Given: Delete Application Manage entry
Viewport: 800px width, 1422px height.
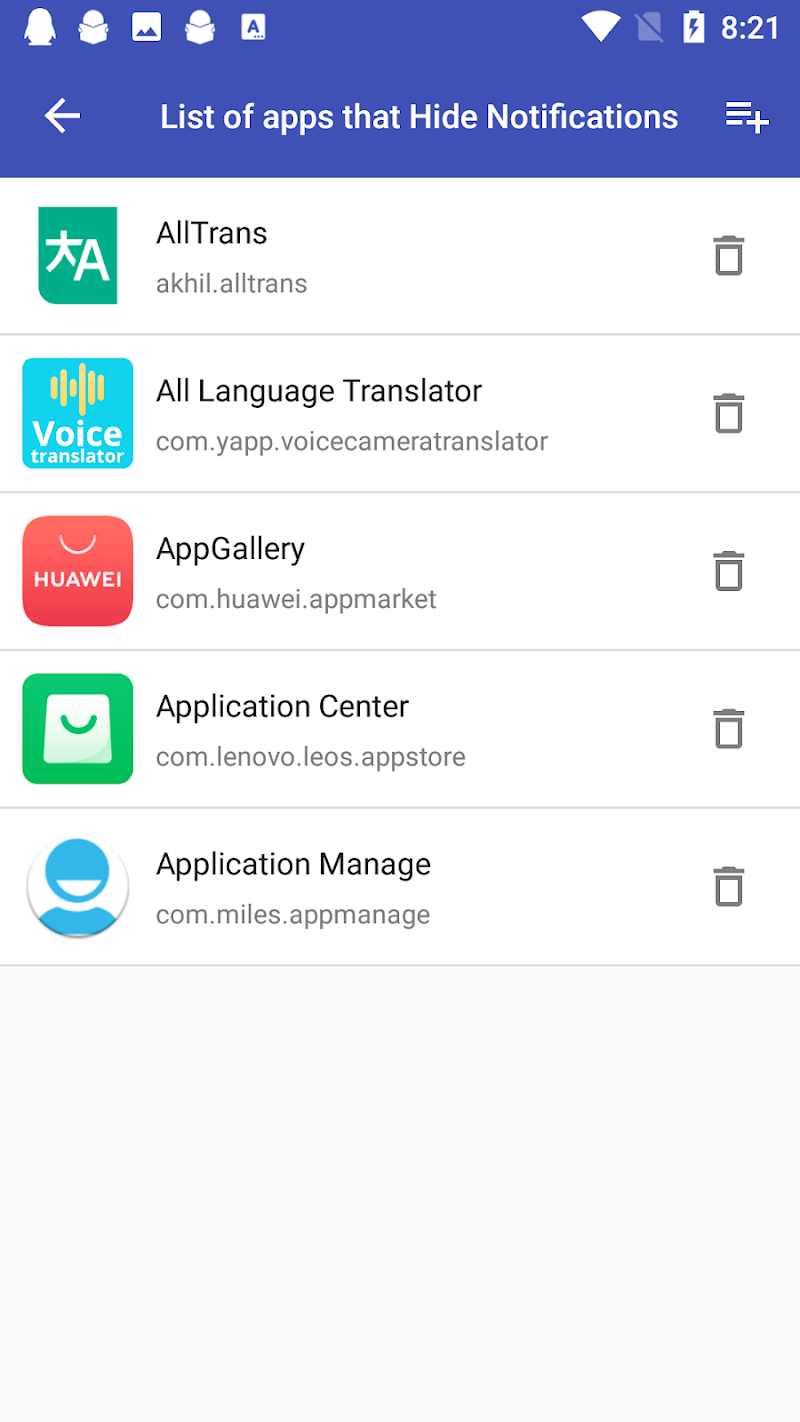Looking at the screenshot, I should [729, 887].
